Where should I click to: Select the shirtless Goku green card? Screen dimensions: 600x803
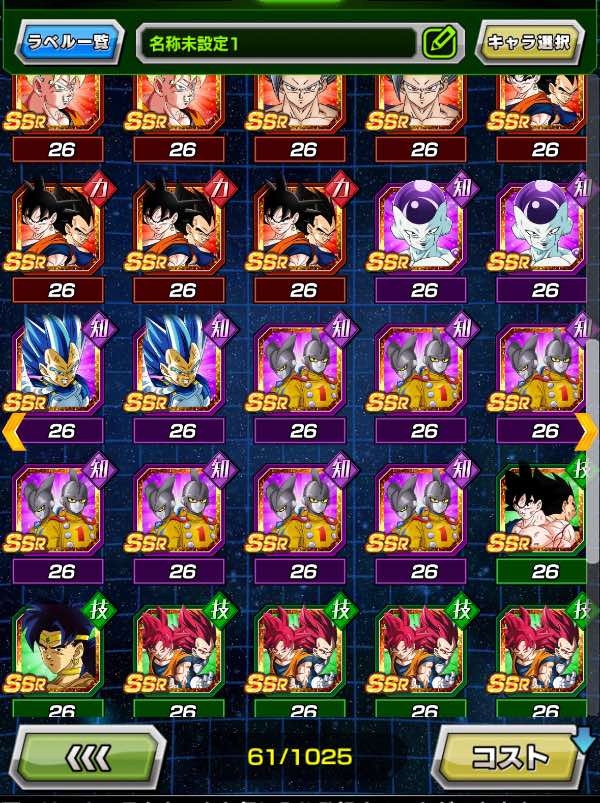(x=544, y=509)
